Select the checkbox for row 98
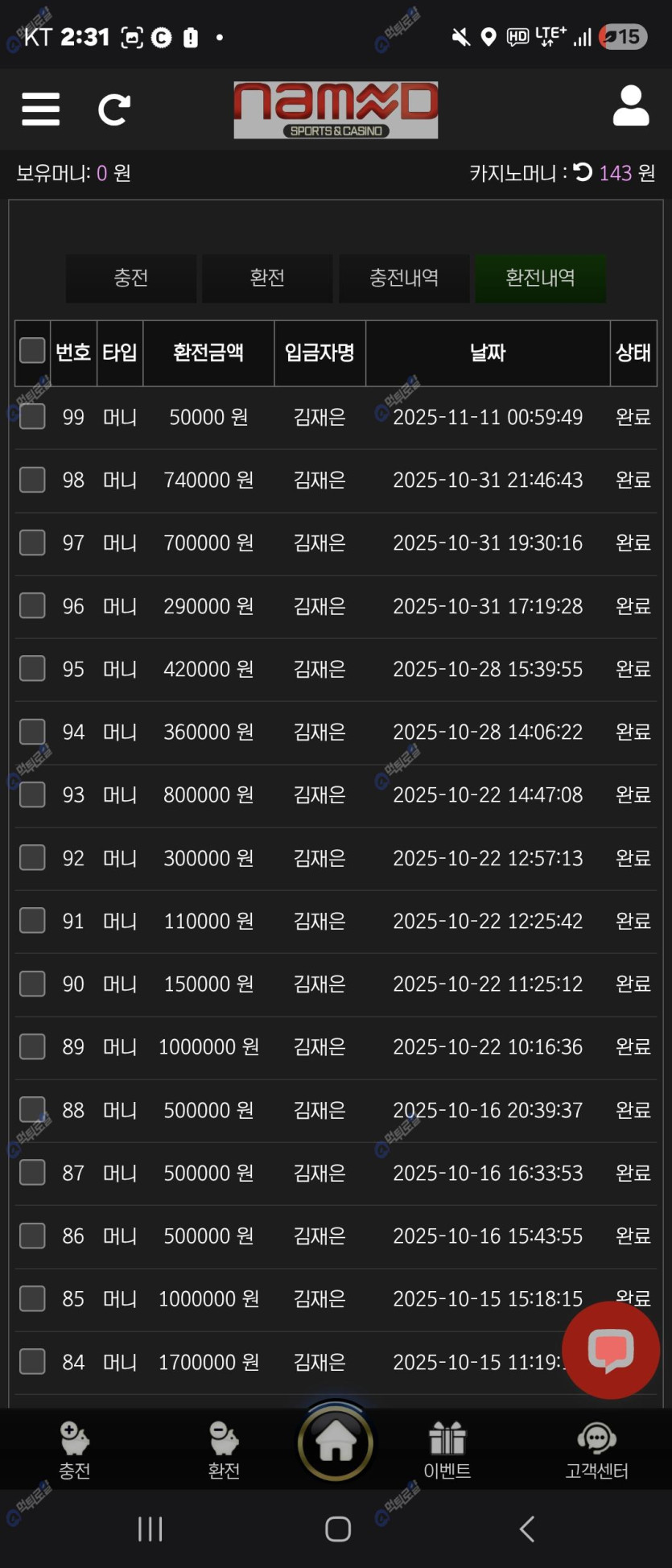This screenshot has width=672, height=1568. pyautogui.click(x=32, y=480)
